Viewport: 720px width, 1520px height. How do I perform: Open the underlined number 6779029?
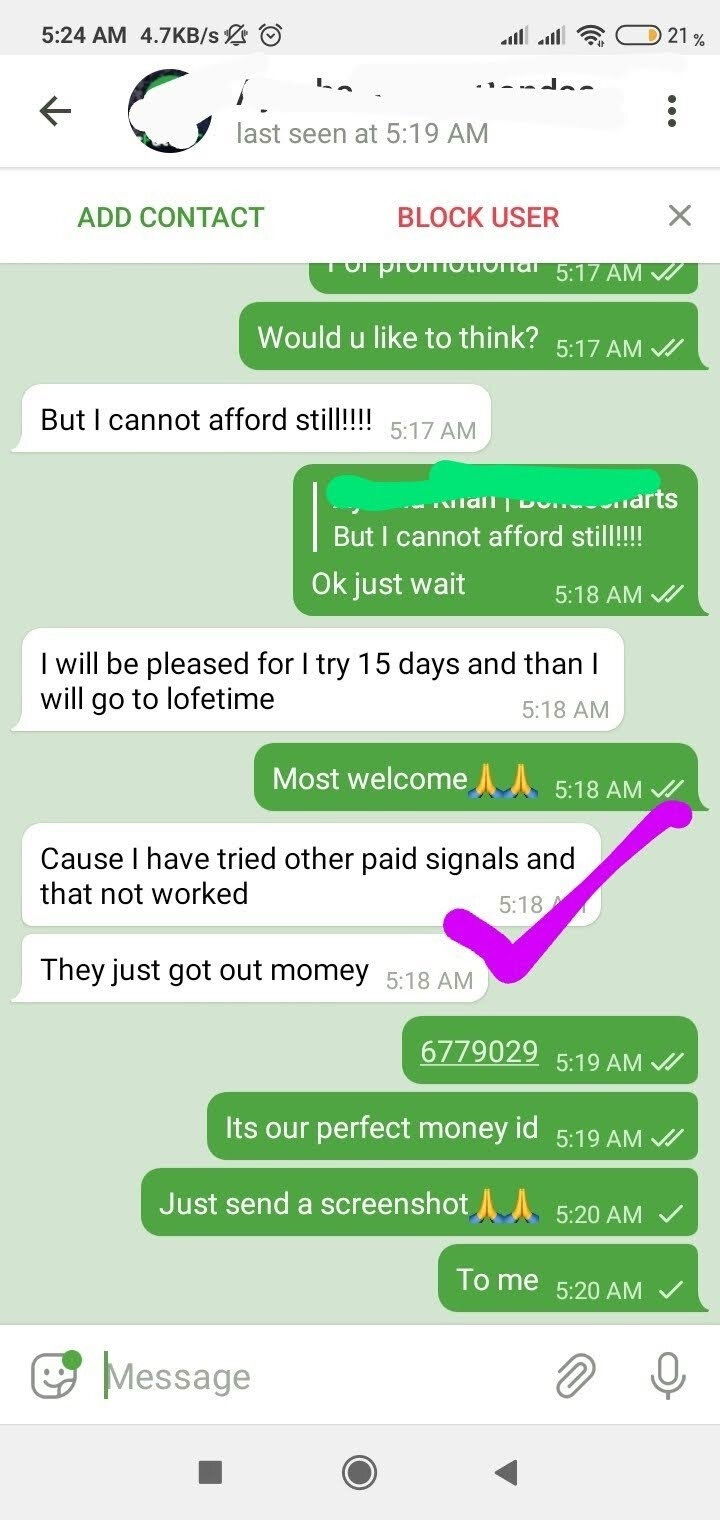479,1052
